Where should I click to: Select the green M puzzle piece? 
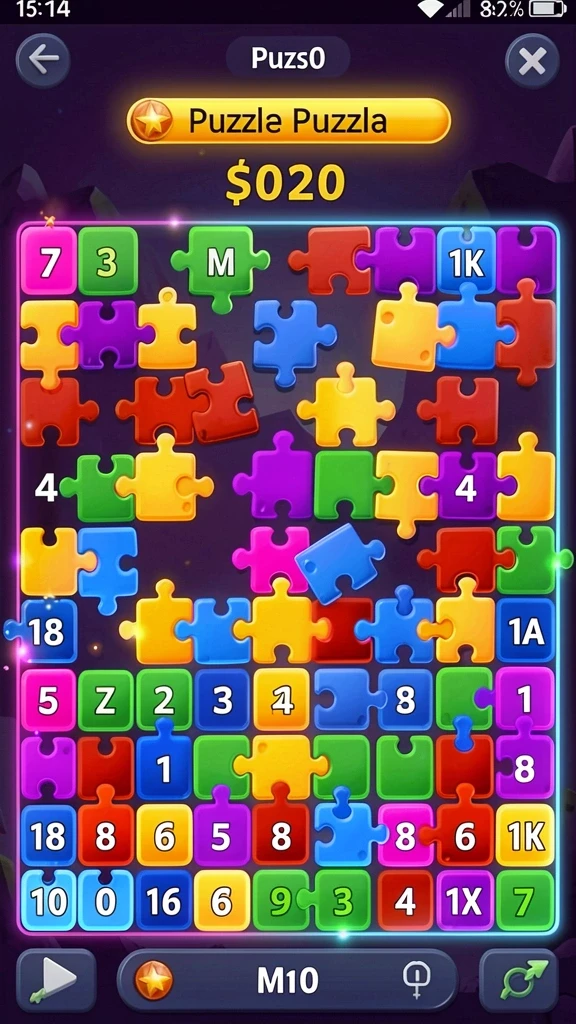tap(221, 263)
